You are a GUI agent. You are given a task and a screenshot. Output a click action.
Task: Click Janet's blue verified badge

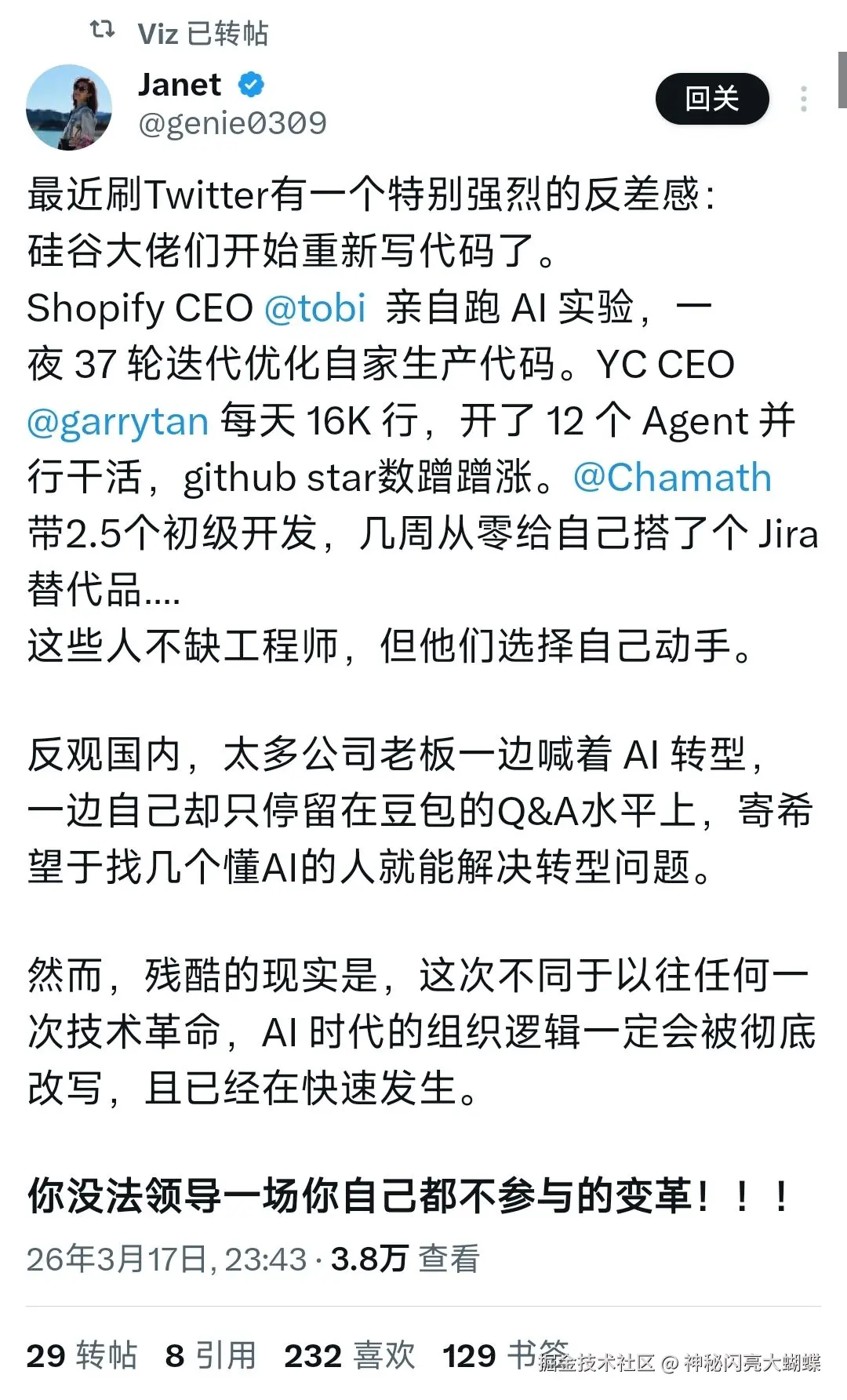click(x=249, y=85)
